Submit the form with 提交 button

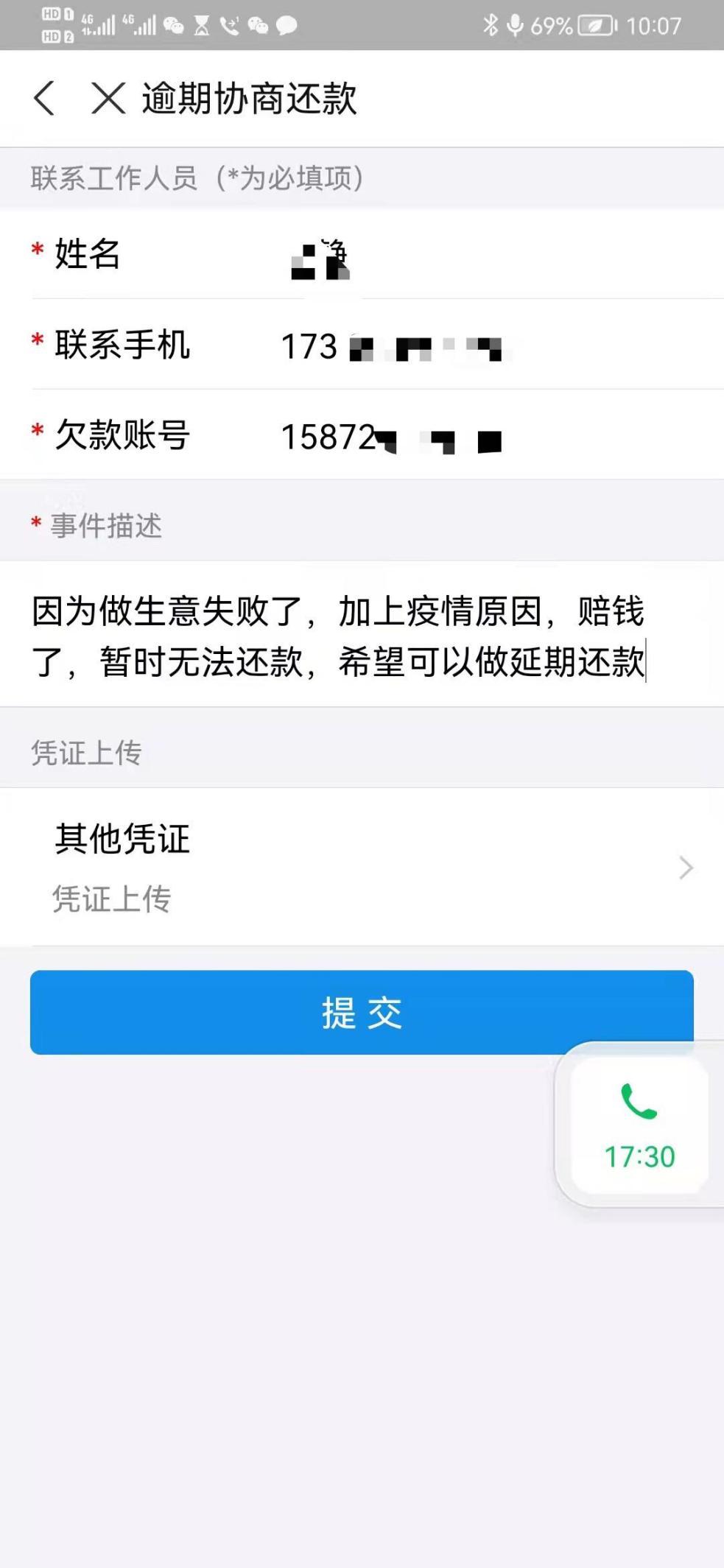[362, 1013]
